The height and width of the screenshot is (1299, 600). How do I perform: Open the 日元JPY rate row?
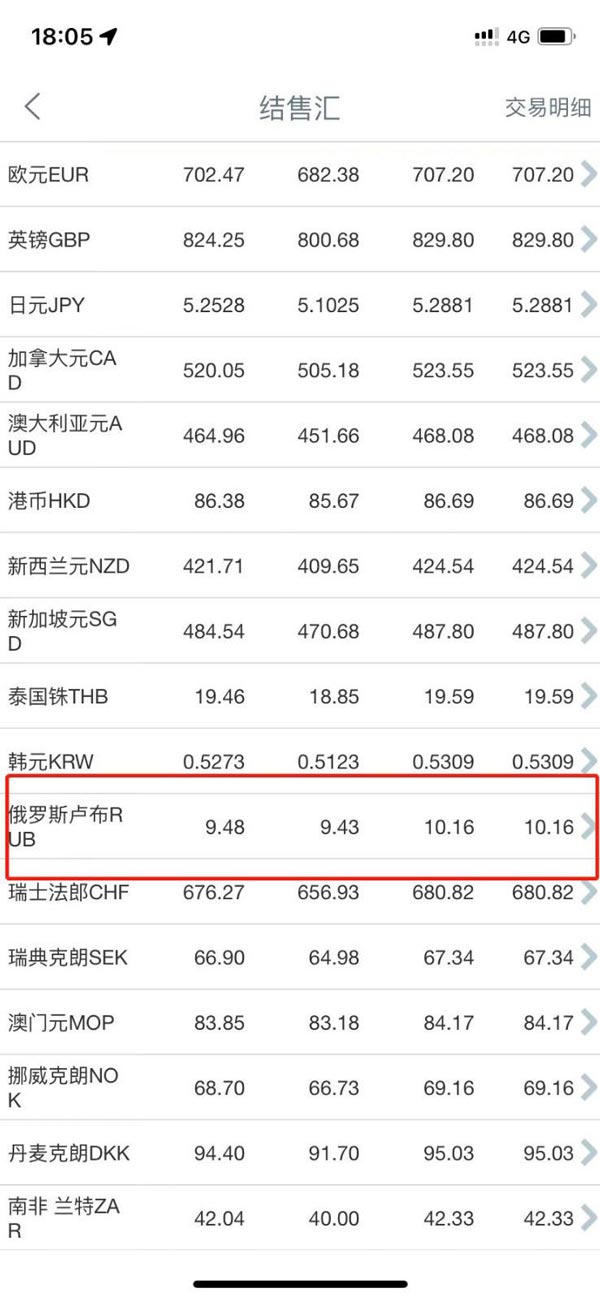[x=300, y=305]
